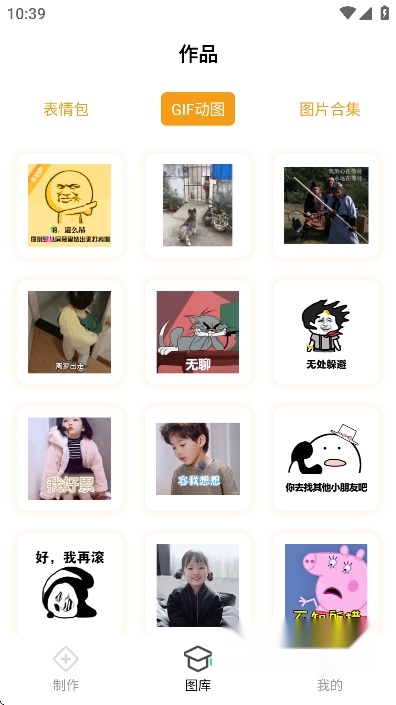The width and height of the screenshot is (396, 705).
Task: Open the 容我想想 boy GIF
Action: (x=198, y=459)
